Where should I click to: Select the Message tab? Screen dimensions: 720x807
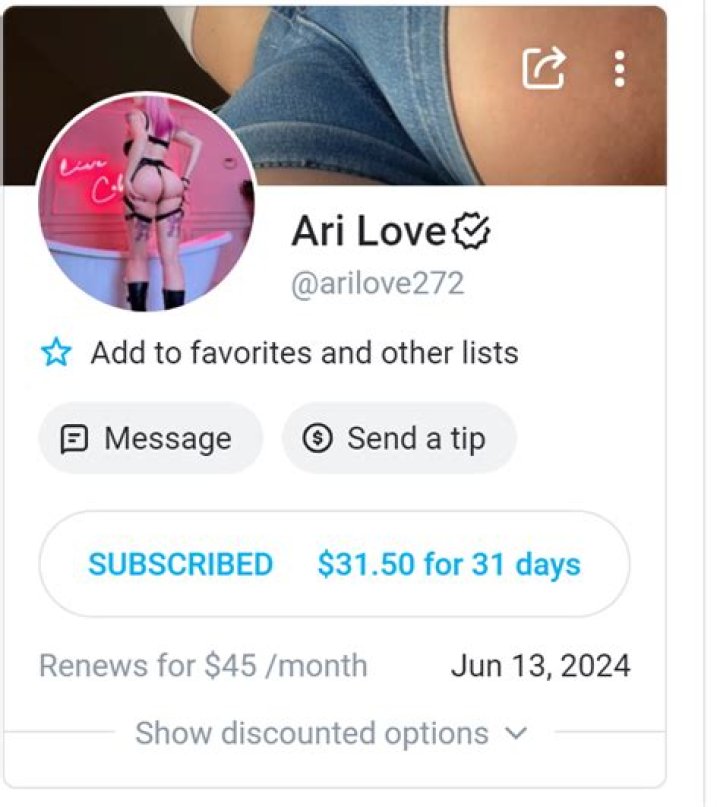tap(150, 437)
